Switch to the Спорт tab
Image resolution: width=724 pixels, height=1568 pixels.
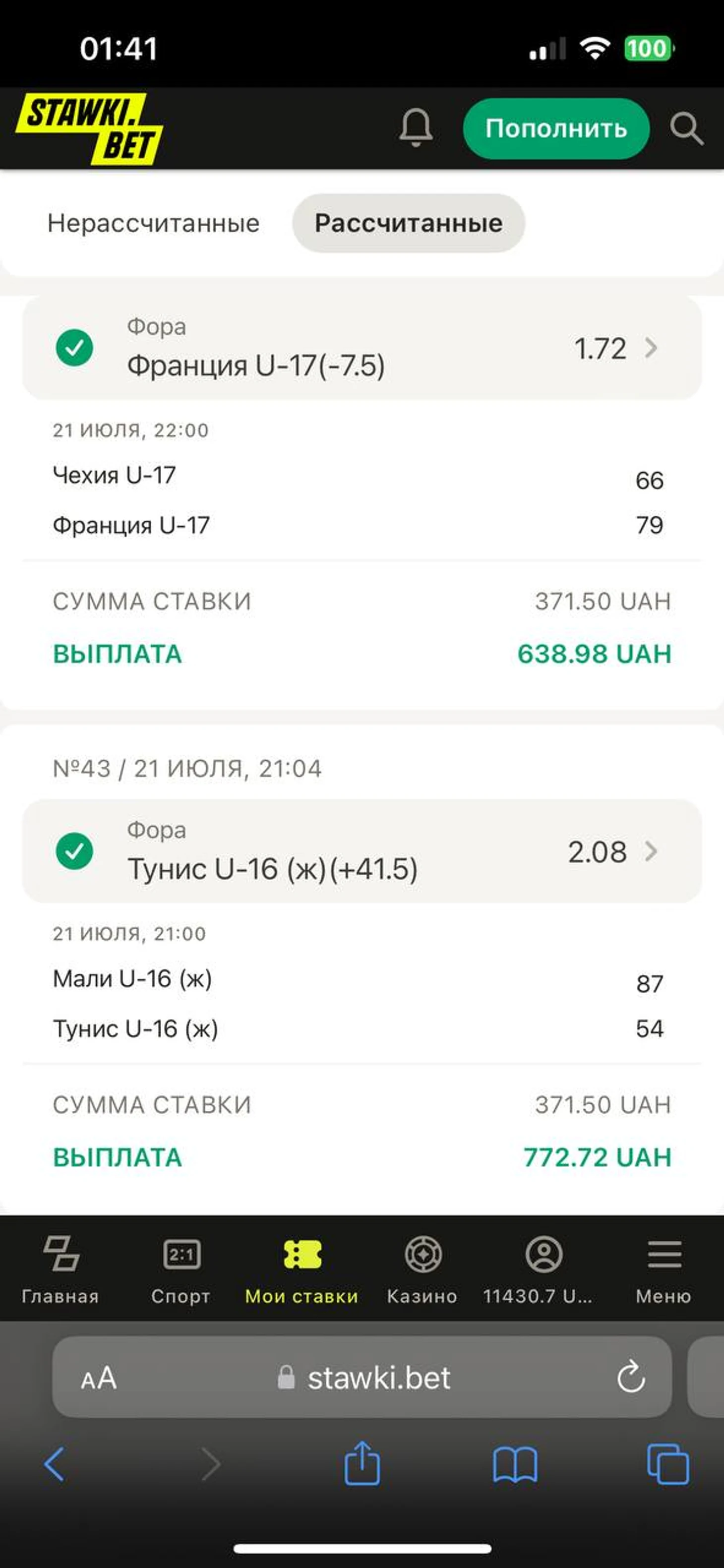pos(181,1269)
